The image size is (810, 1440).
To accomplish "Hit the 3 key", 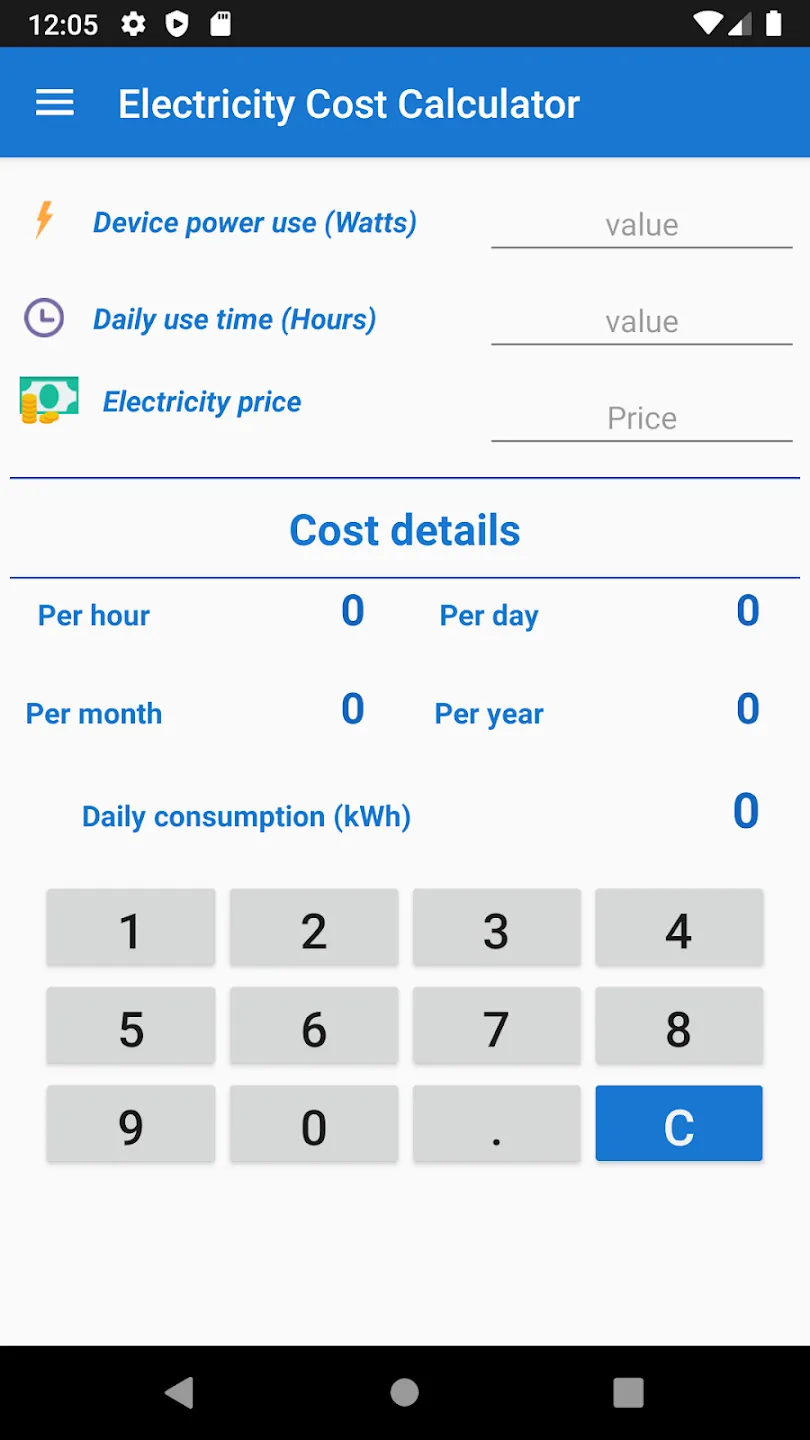I will tap(497, 927).
